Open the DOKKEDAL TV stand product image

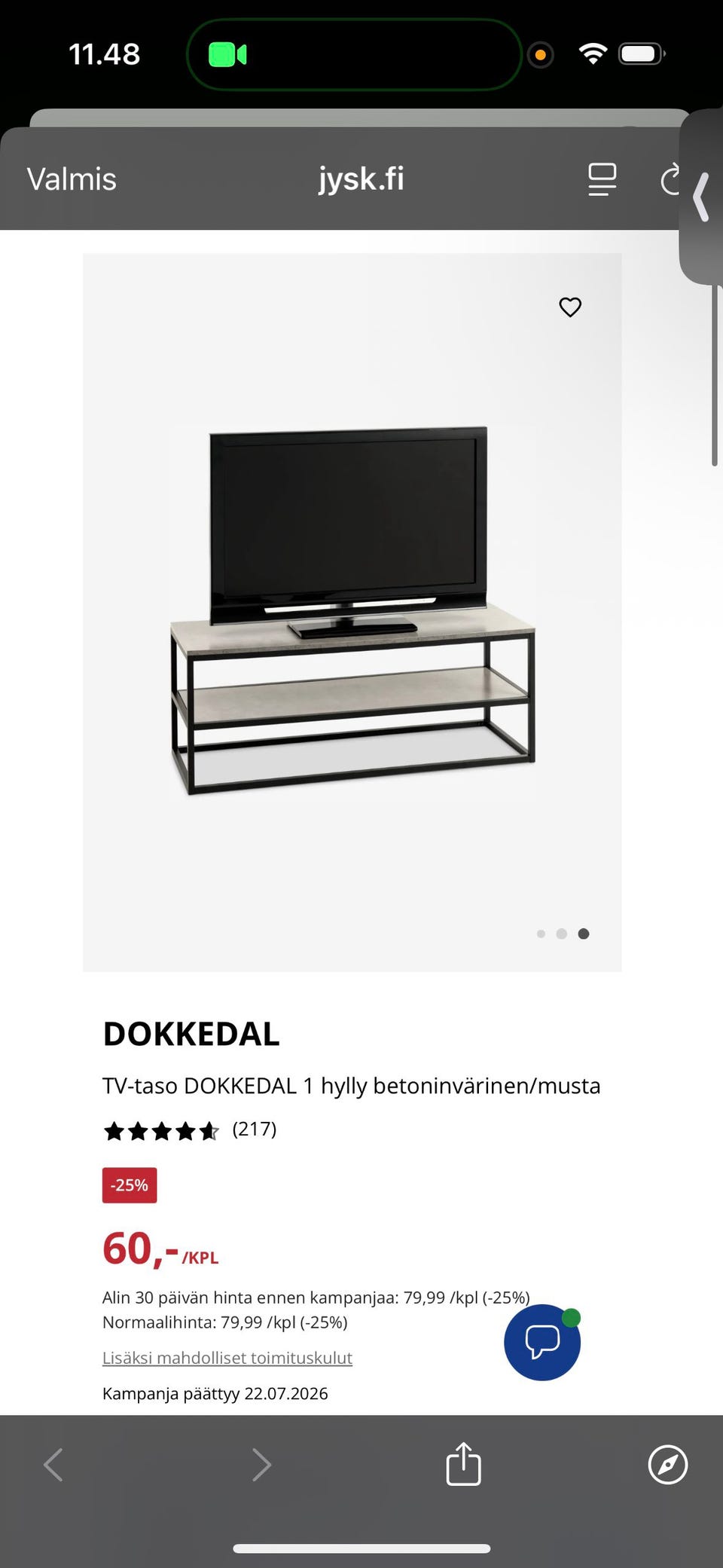coord(352,612)
